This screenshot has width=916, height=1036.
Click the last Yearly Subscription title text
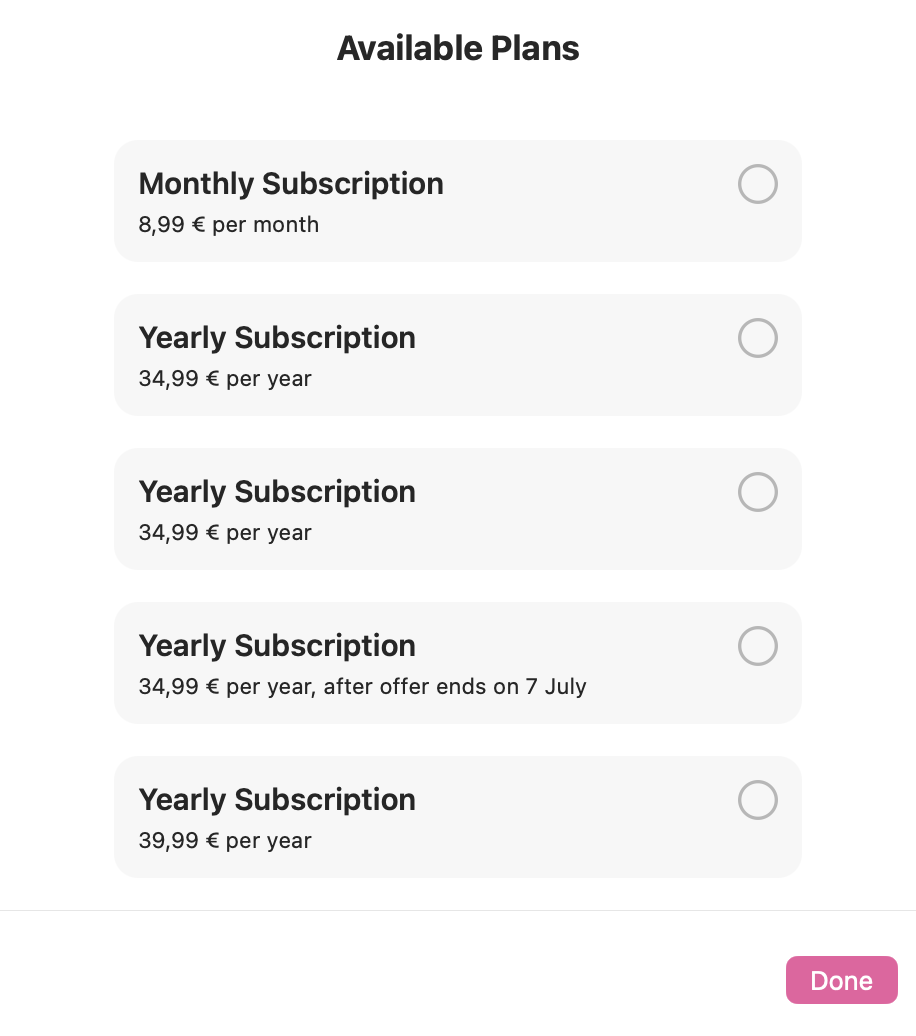(x=277, y=800)
